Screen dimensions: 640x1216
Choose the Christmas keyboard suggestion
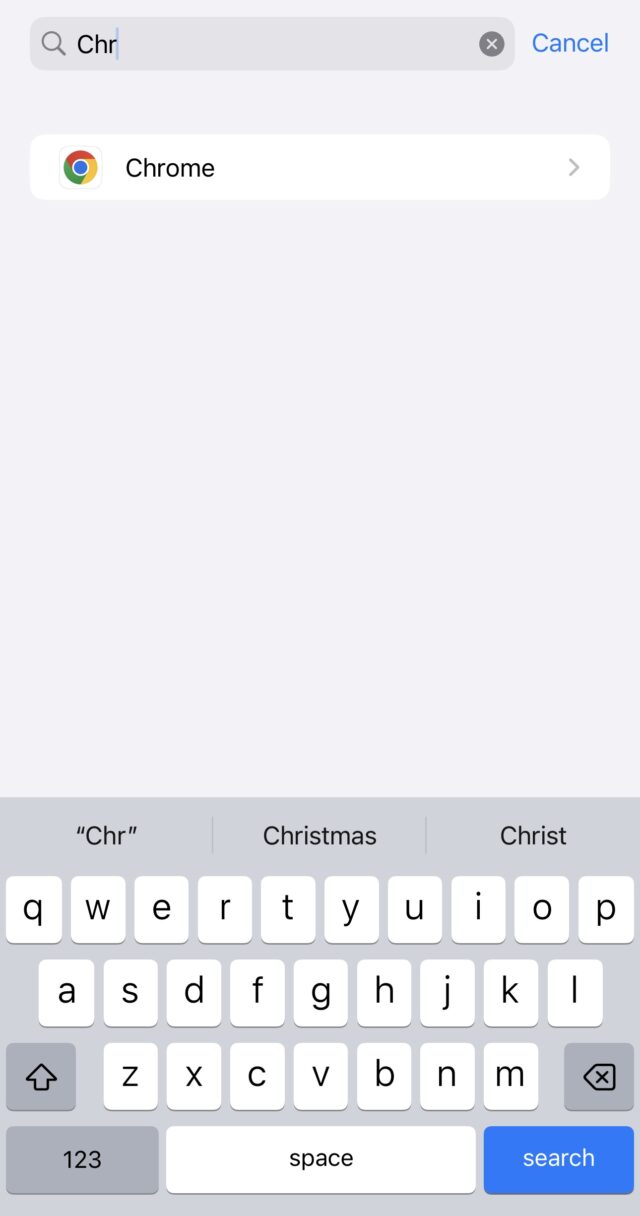click(319, 836)
